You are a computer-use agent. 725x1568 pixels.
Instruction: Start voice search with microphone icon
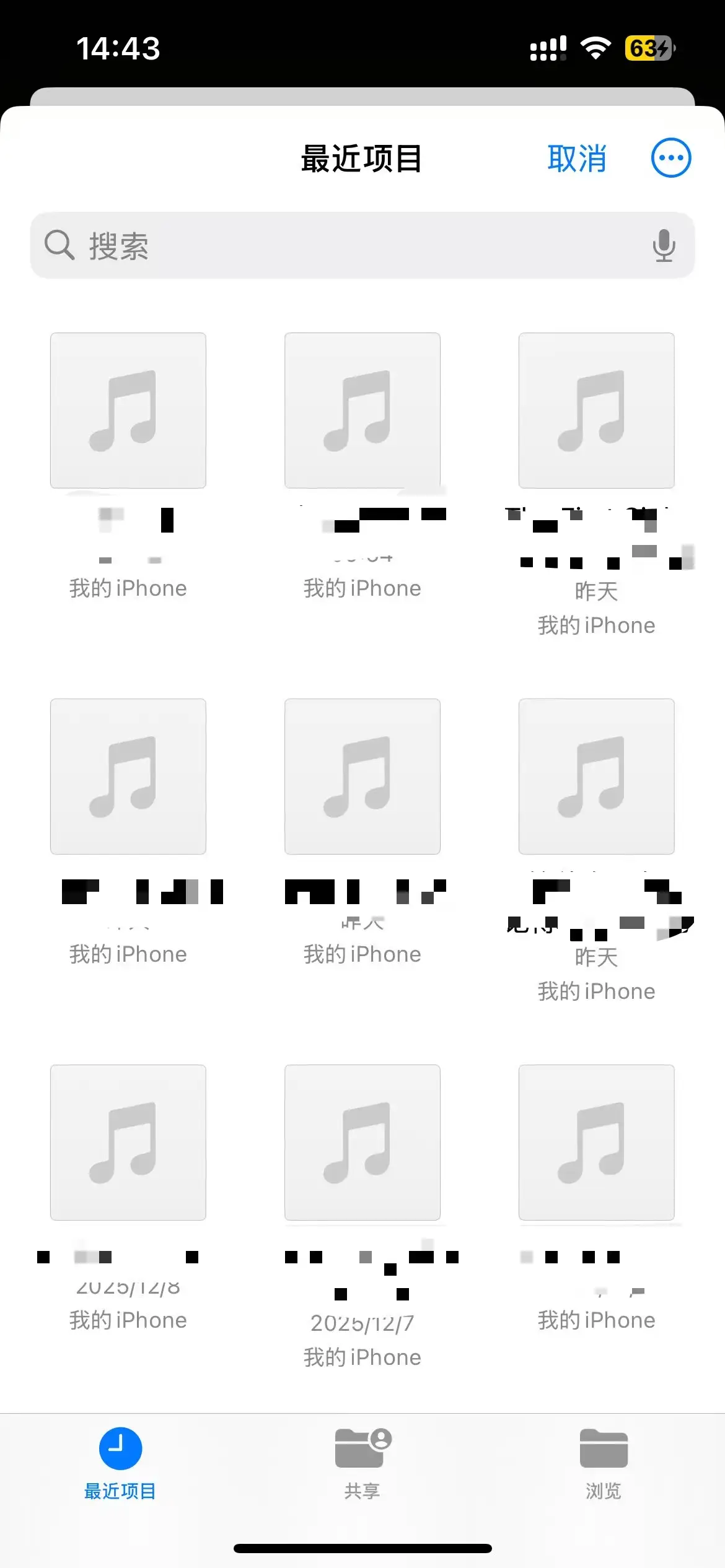coord(664,246)
